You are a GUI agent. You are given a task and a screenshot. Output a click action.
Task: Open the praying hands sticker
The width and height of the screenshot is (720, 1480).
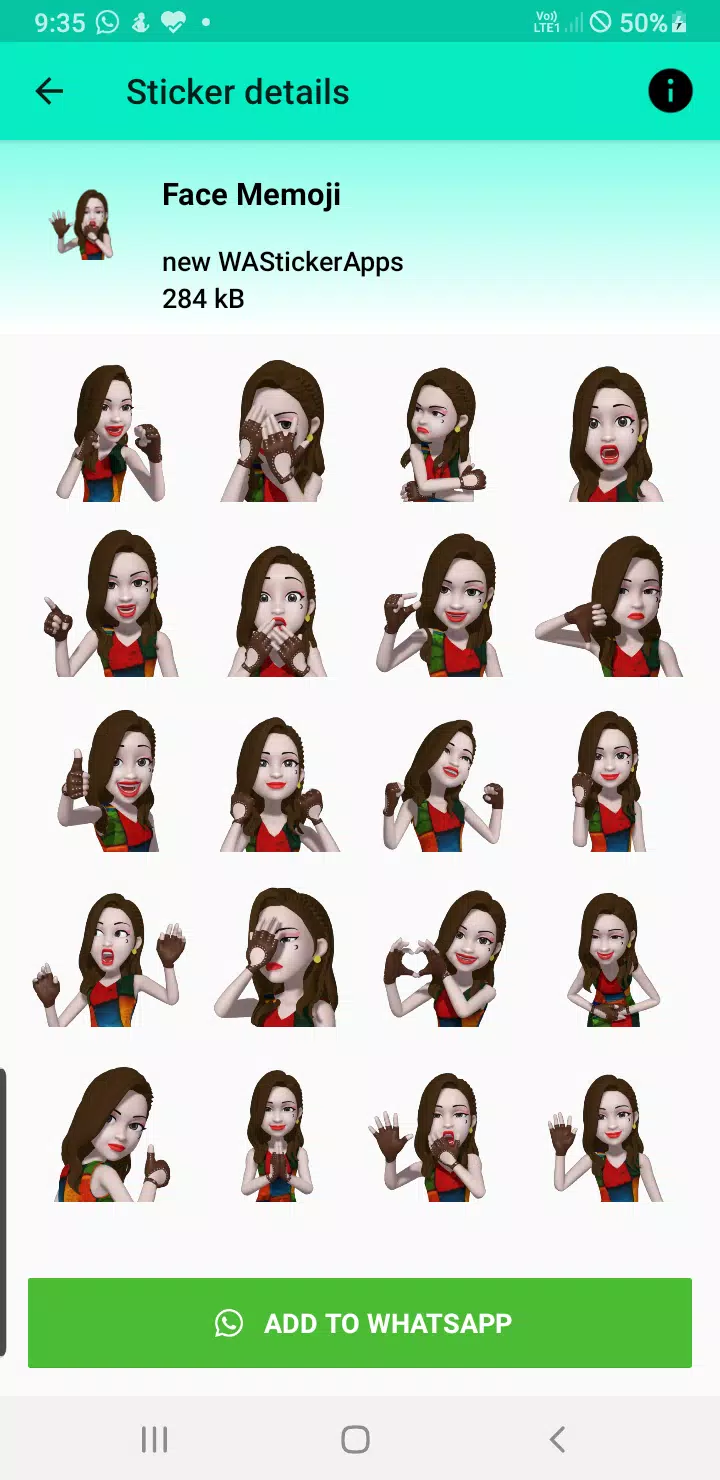(277, 1137)
